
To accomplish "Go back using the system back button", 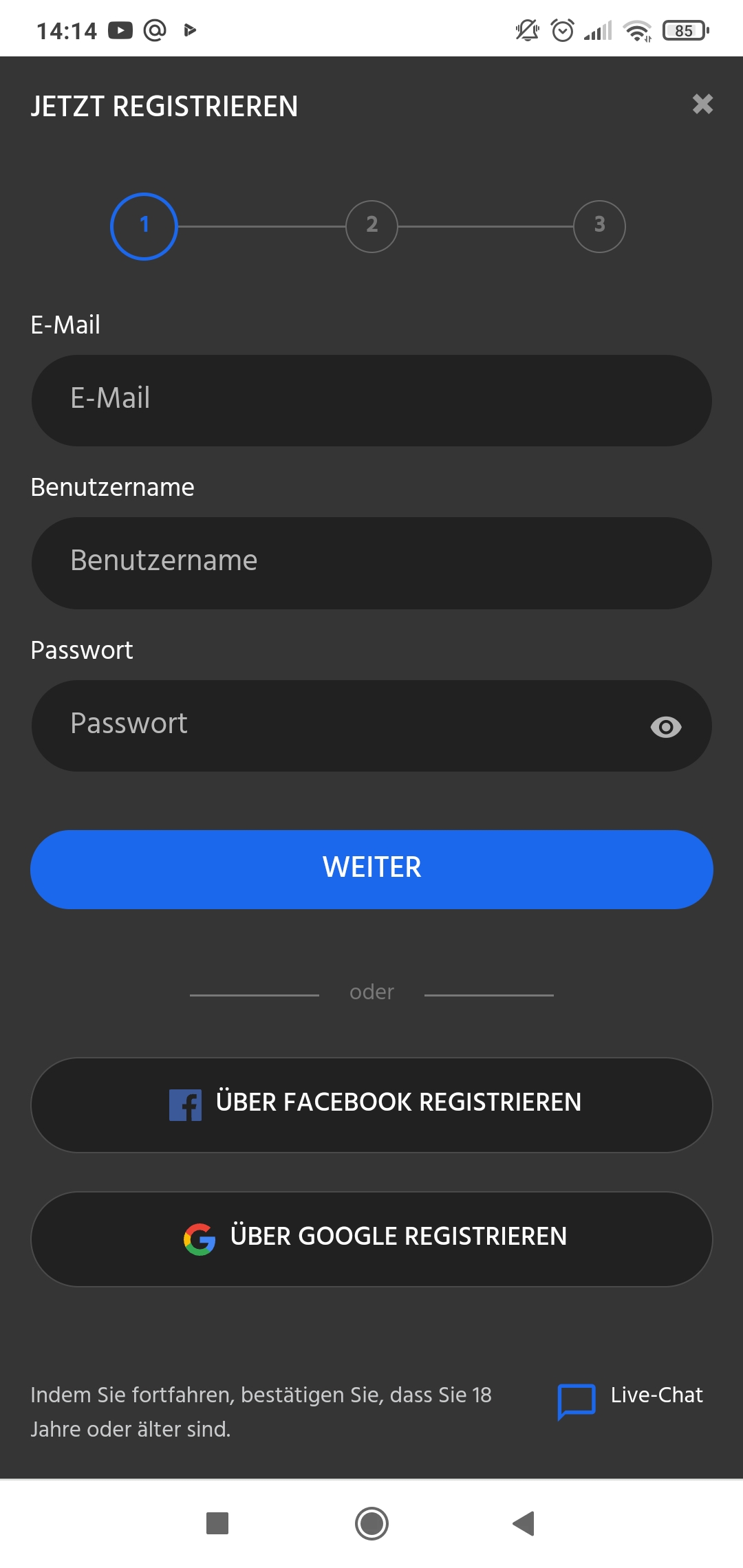I will coord(524,1523).
